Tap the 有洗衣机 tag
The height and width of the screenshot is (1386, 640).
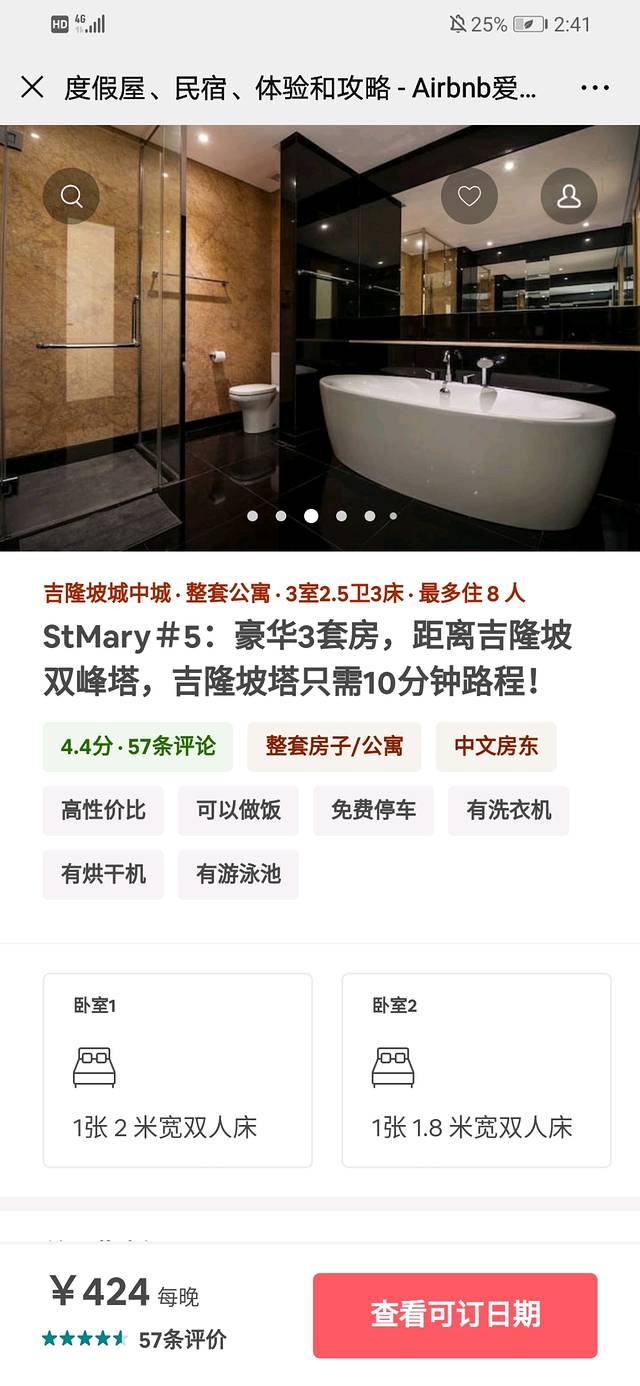pyautogui.click(x=508, y=810)
